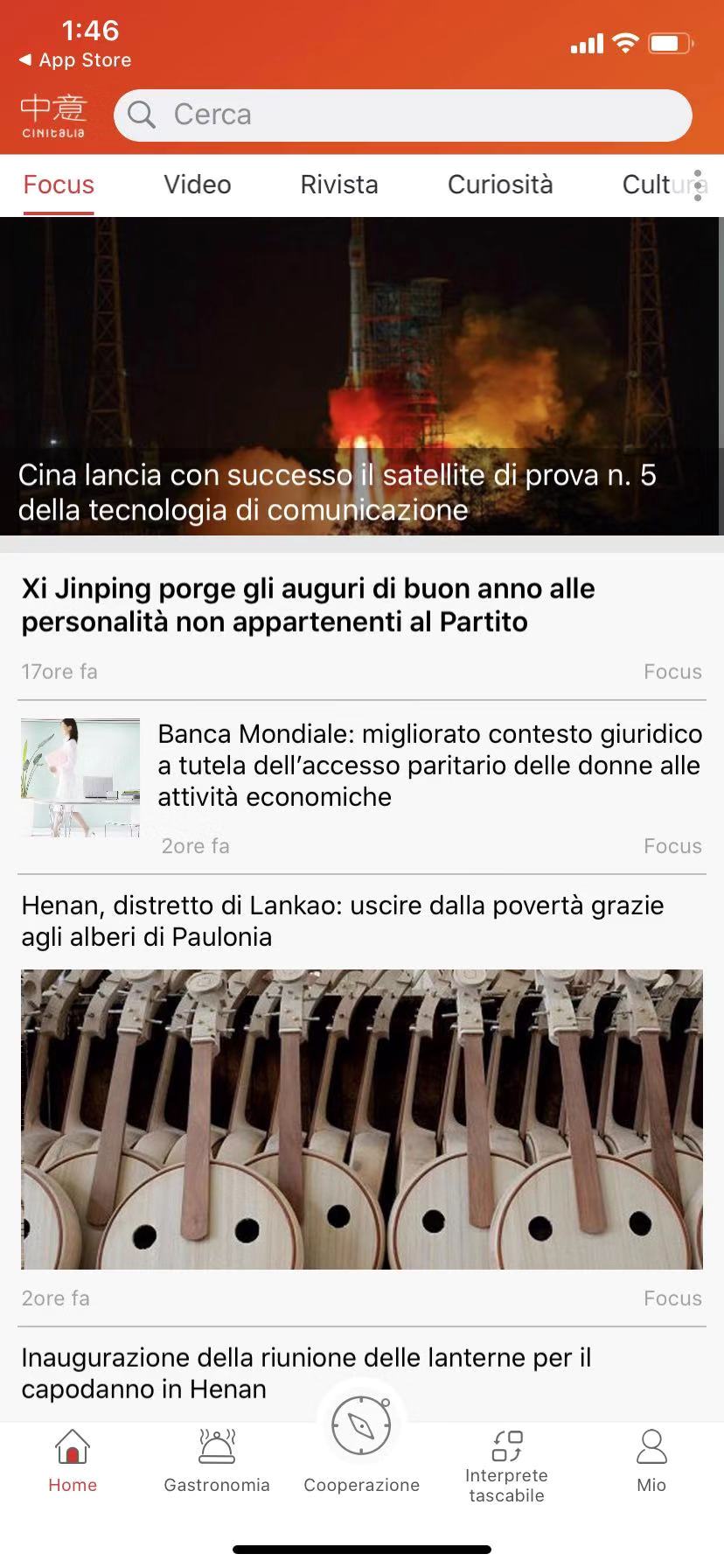The width and height of the screenshot is (724, 1568).
Task: Open the lantern festival inauguration article
Action: [306, 1373]
